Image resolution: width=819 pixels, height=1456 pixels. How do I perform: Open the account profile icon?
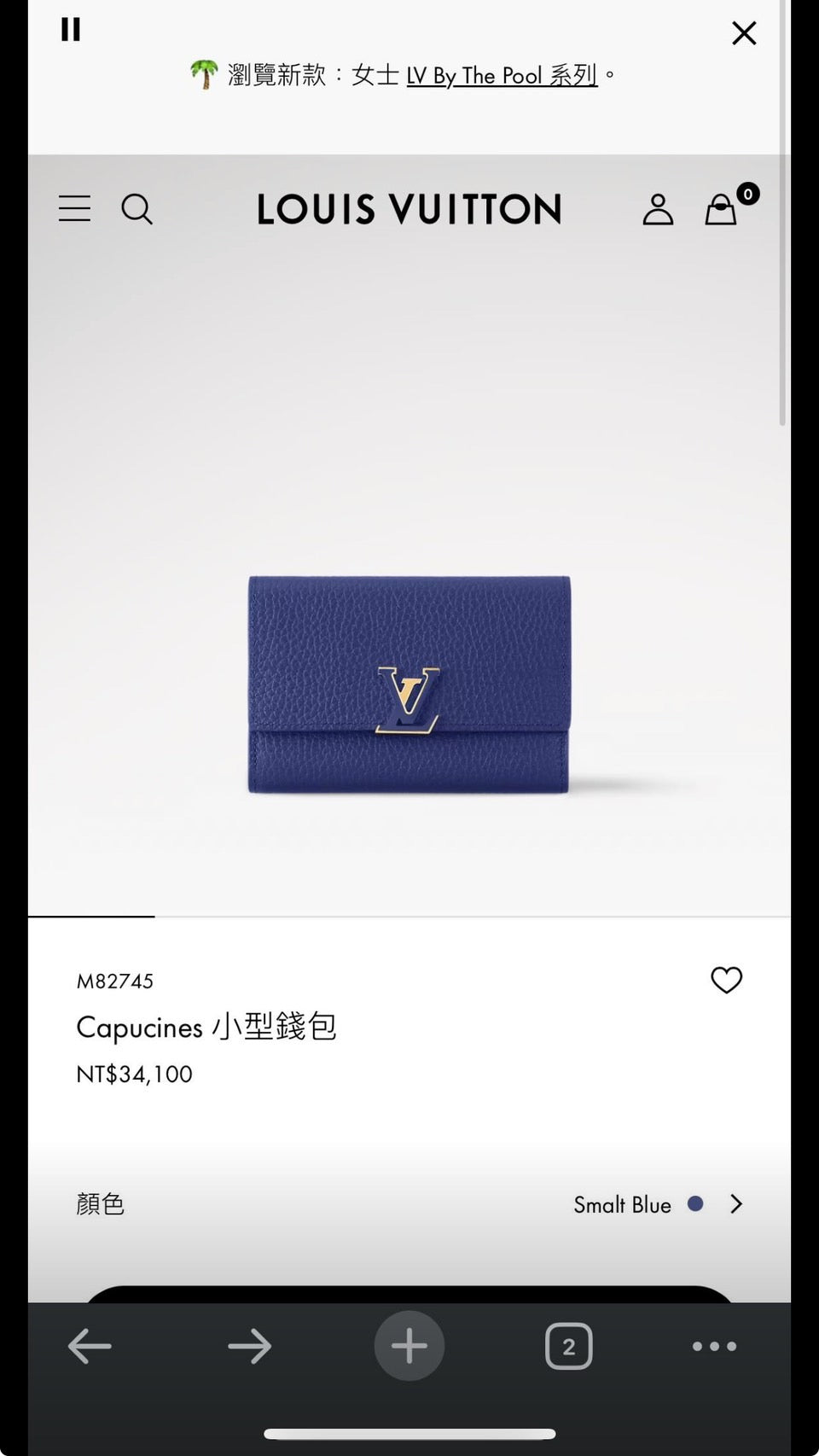[x=658, y=209]
